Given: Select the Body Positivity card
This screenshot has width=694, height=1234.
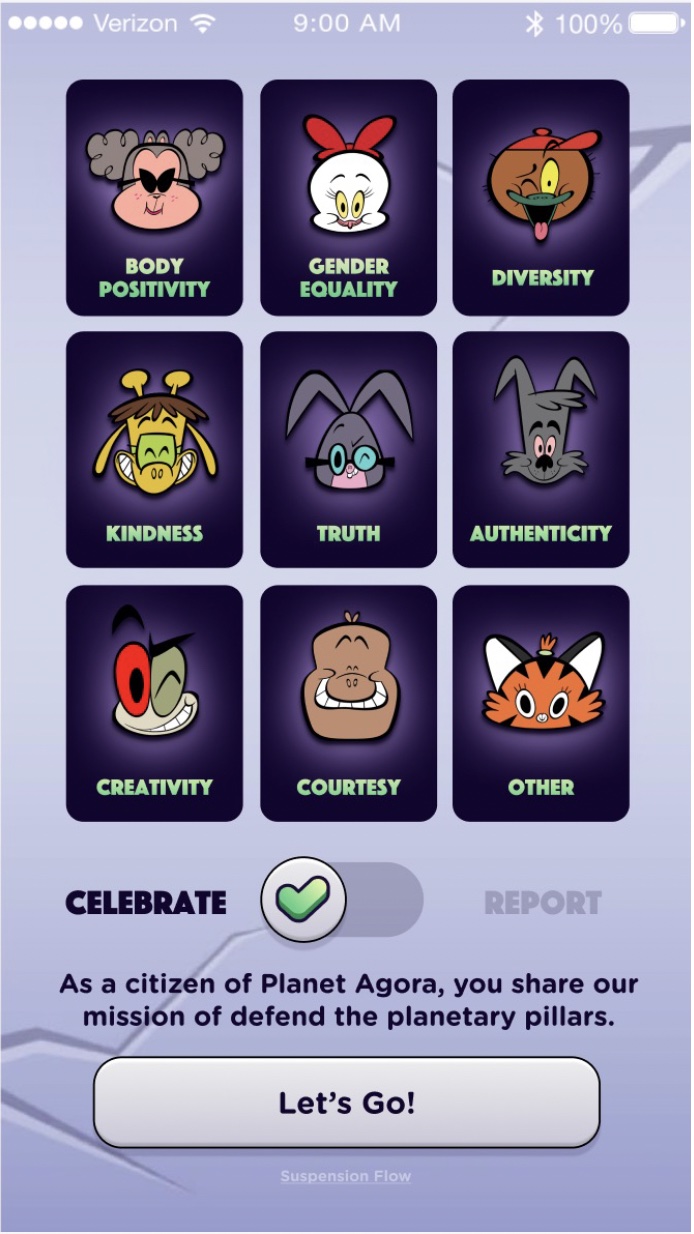Looking at the screenshot, I should [x=154, y=198].
